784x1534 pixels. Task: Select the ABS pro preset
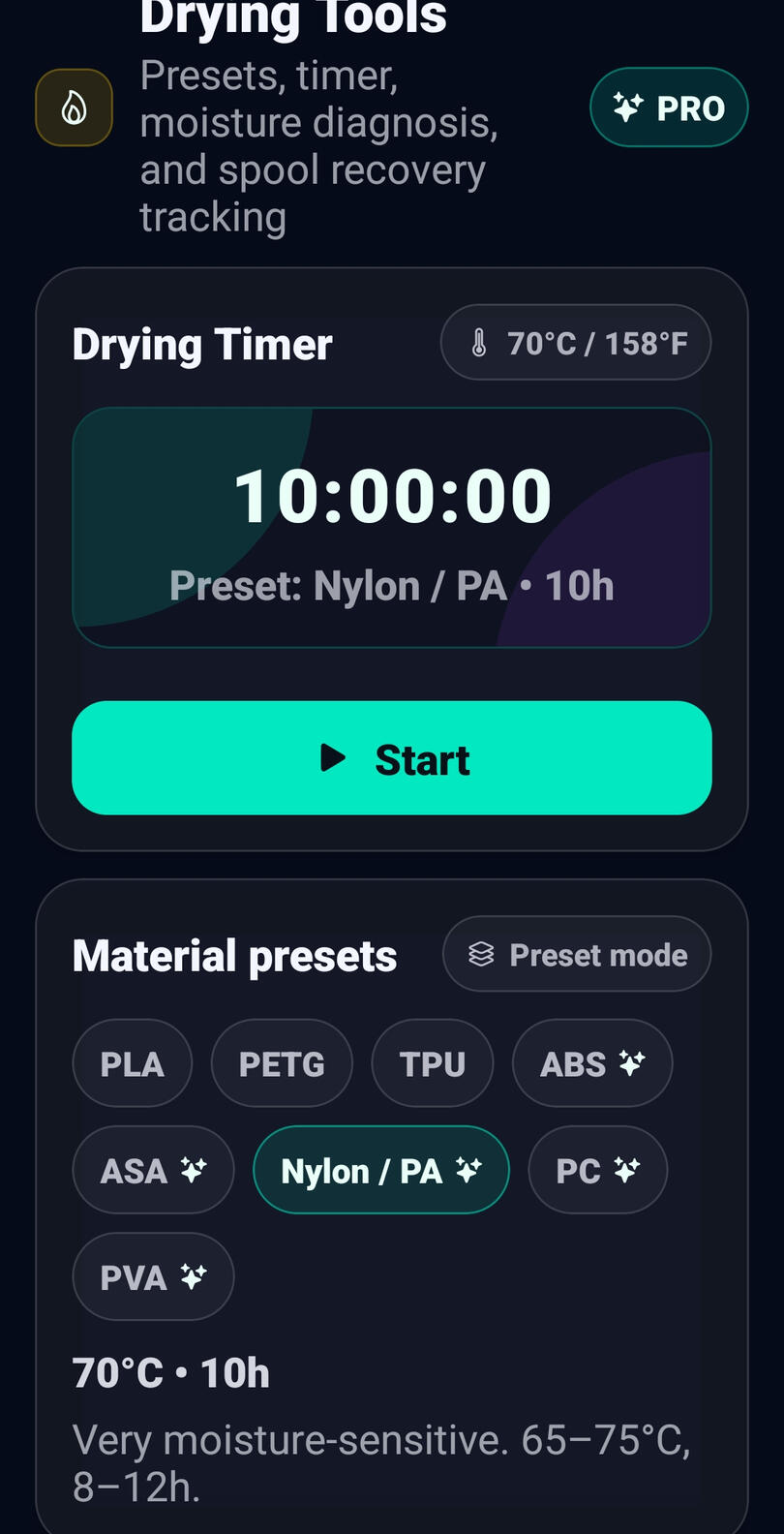pyautogui.click(x=591, y=1063)
